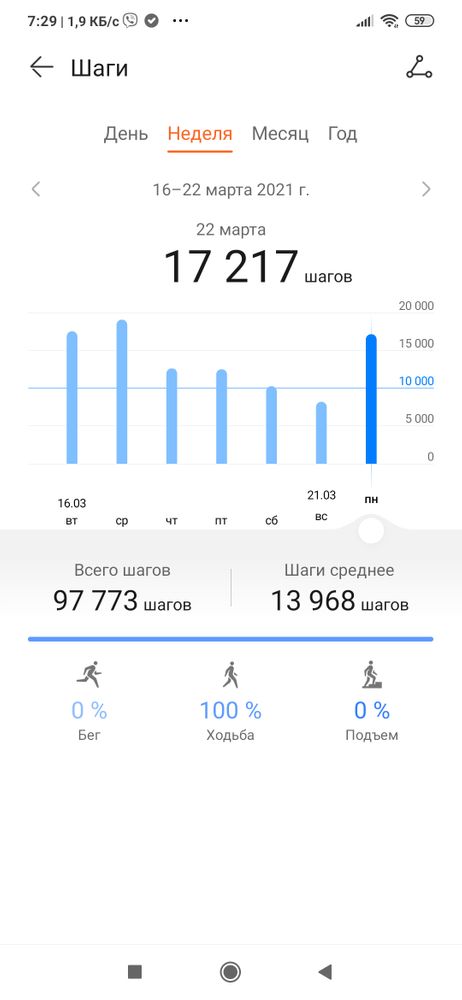462x1000 pixels.
Task: Go to the previous week
Action: 36,189
